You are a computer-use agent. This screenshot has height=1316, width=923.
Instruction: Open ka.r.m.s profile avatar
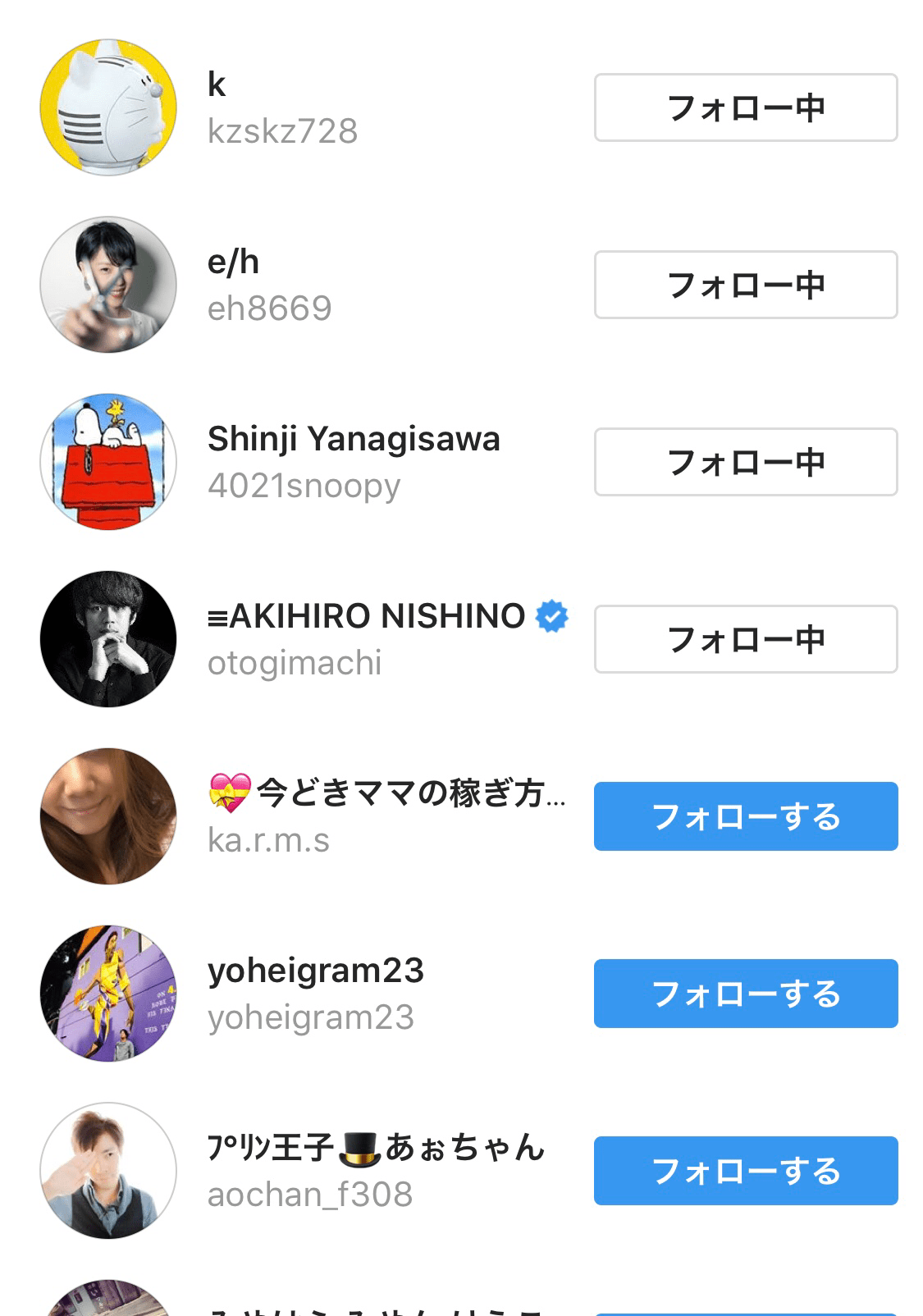[x=108, y=816]
